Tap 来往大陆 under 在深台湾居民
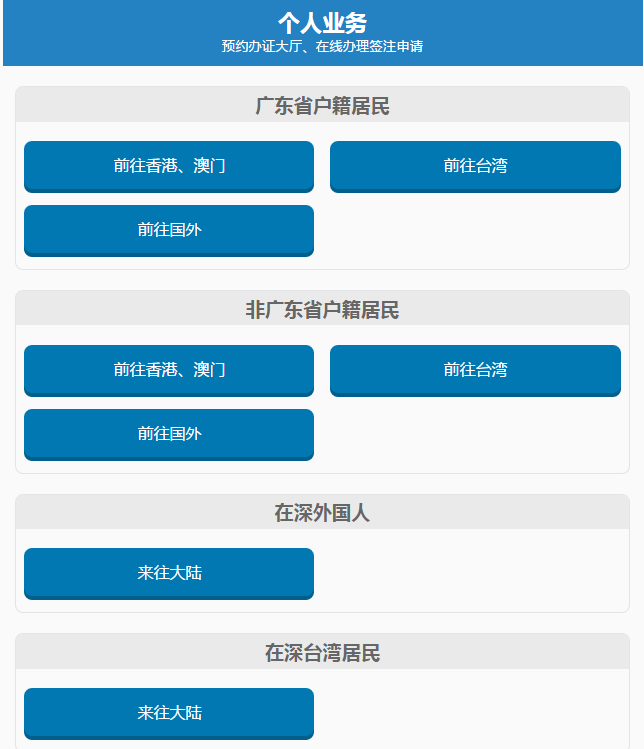 [169, 713]
